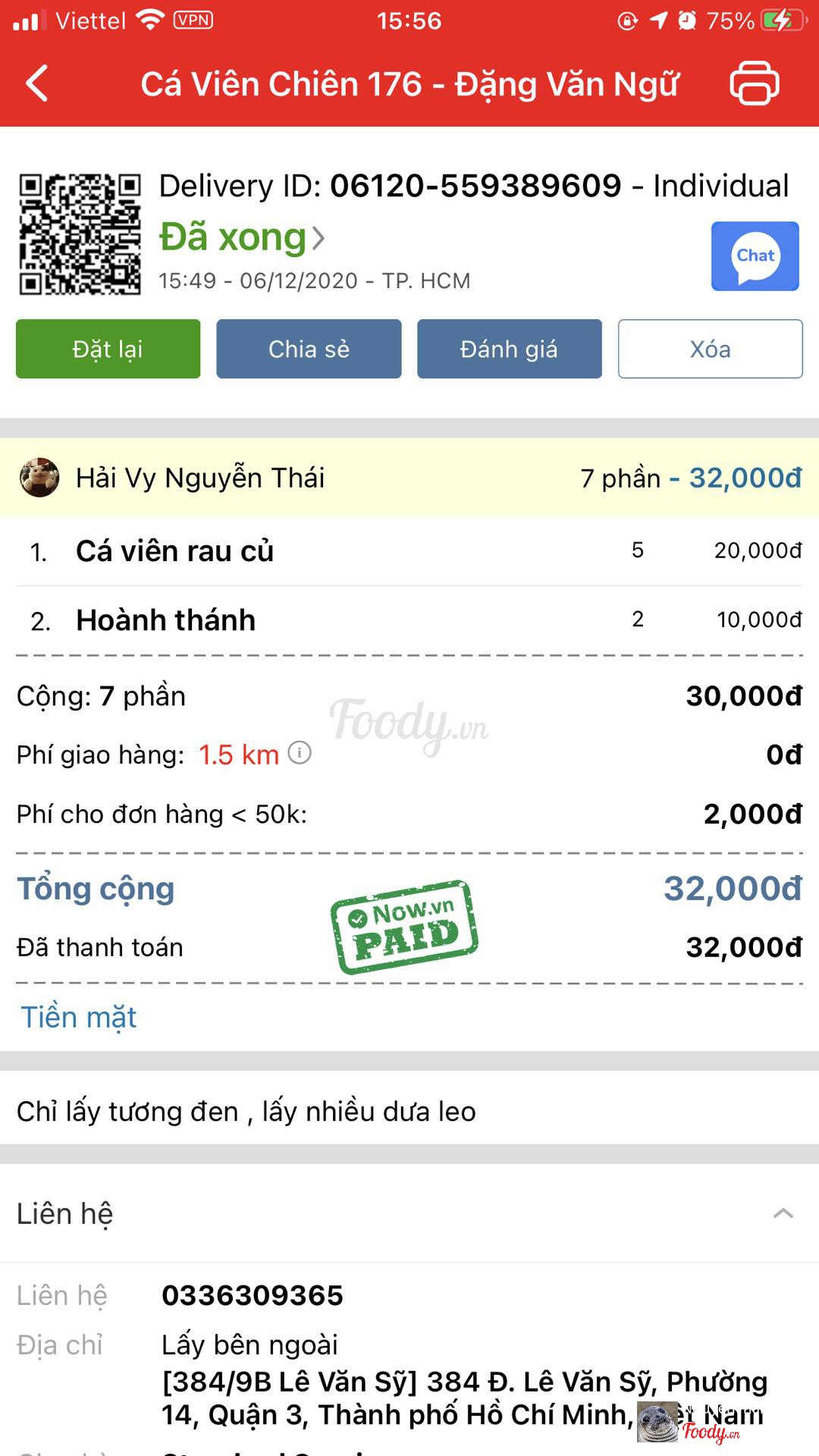Go back using the header arrow

[x=37, y=83]
